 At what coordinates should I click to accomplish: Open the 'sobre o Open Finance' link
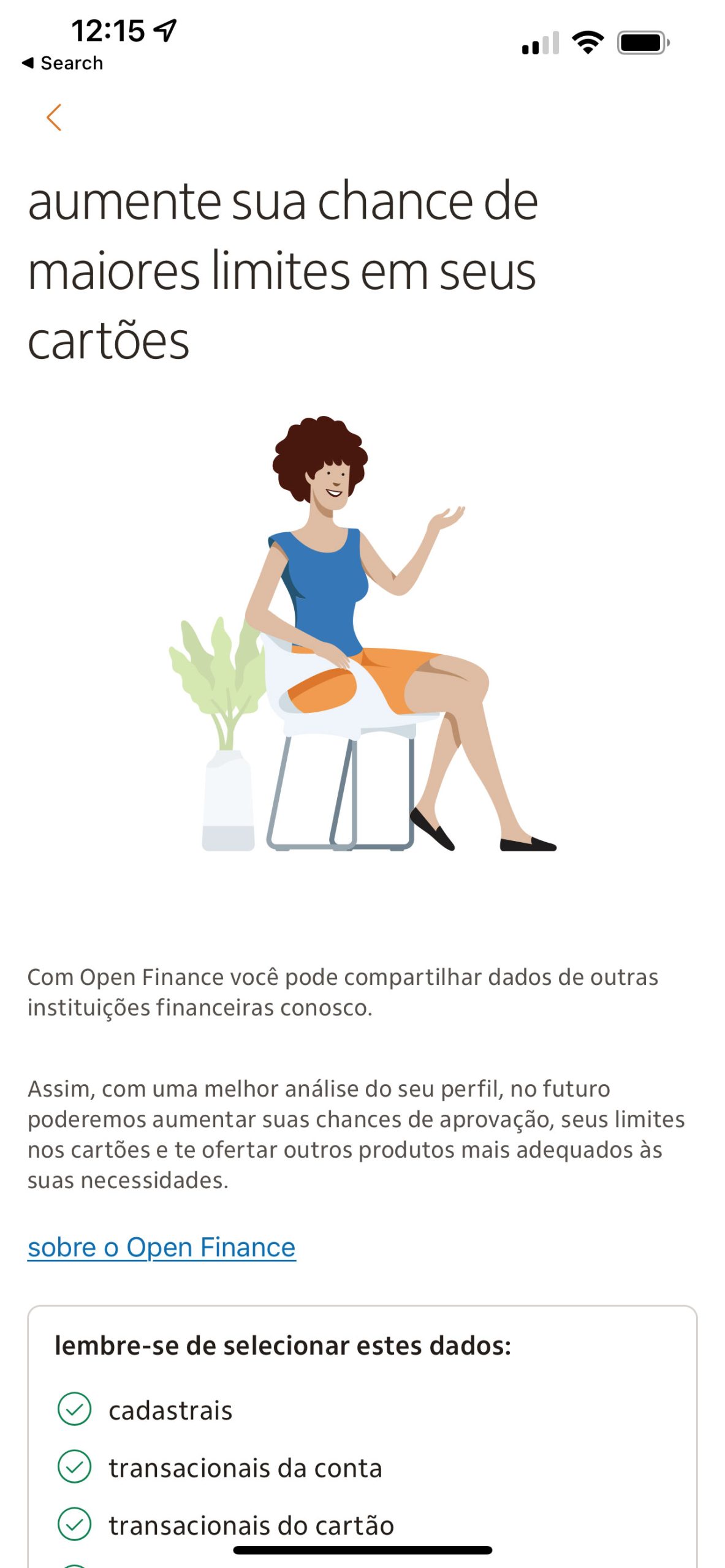162,1248
